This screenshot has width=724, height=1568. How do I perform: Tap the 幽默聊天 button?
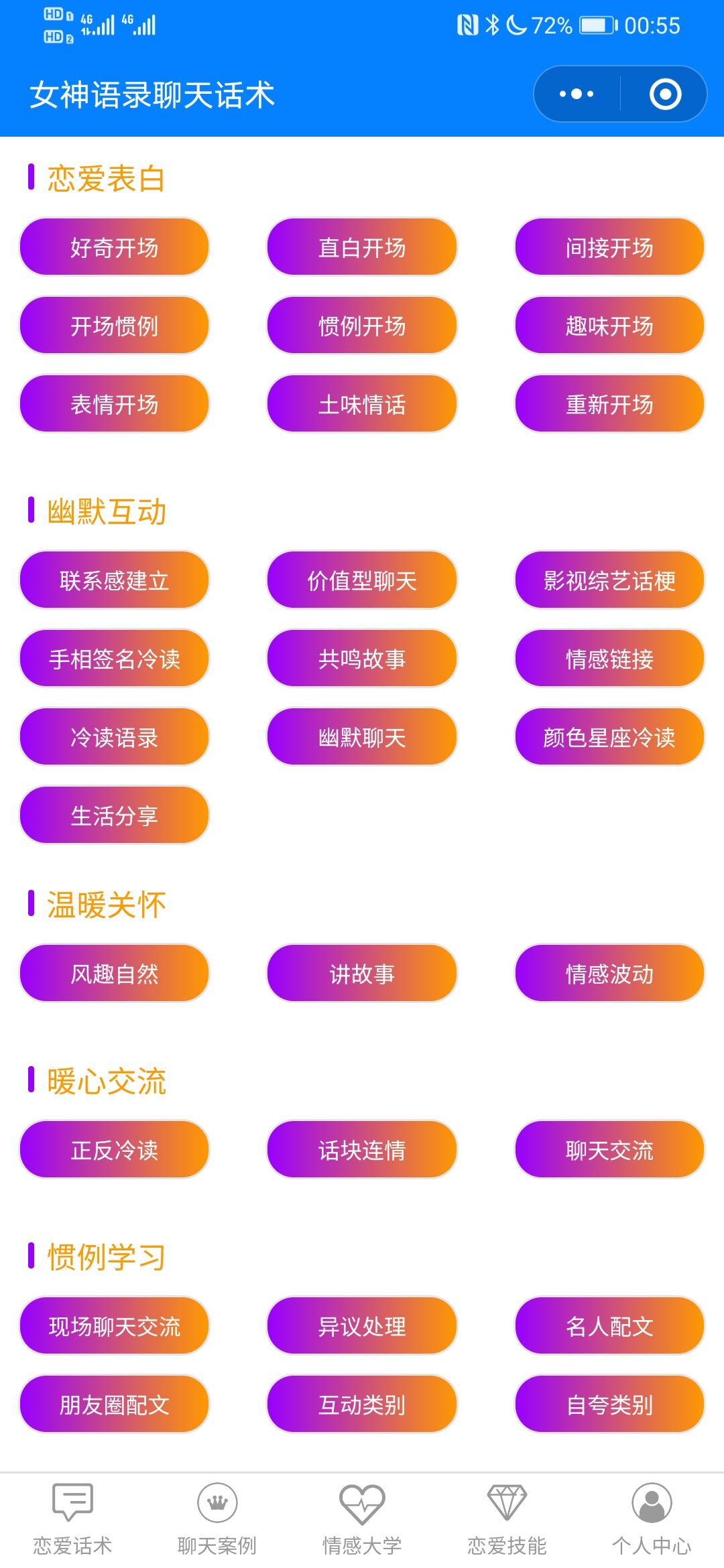click(362, 737)
